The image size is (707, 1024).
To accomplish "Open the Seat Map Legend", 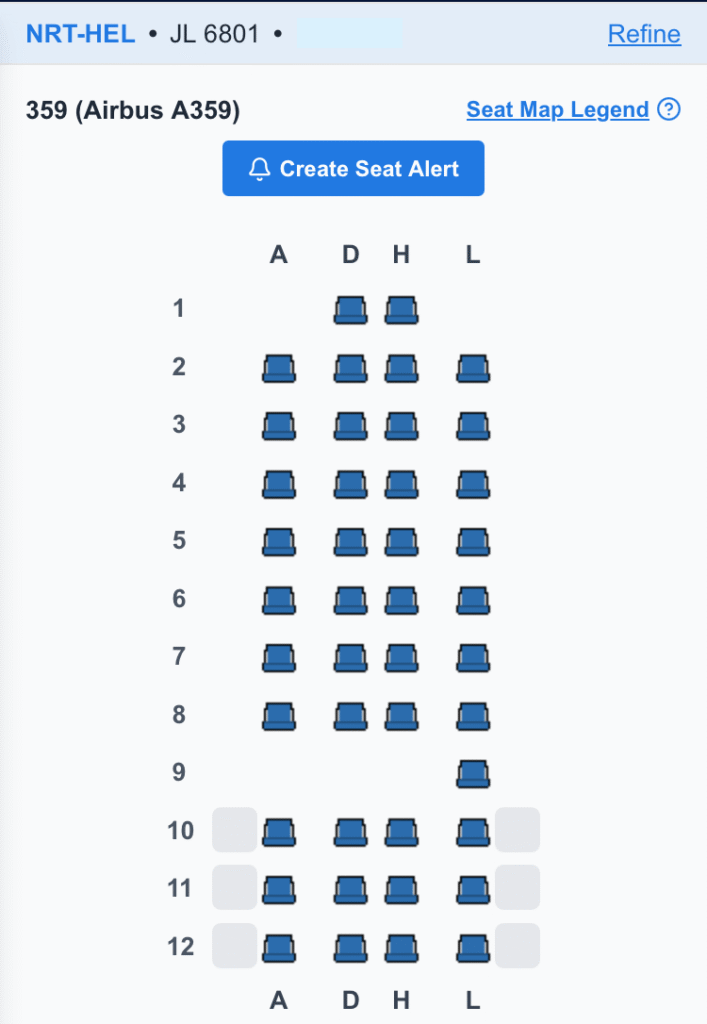I will click(x=558, y=110).
